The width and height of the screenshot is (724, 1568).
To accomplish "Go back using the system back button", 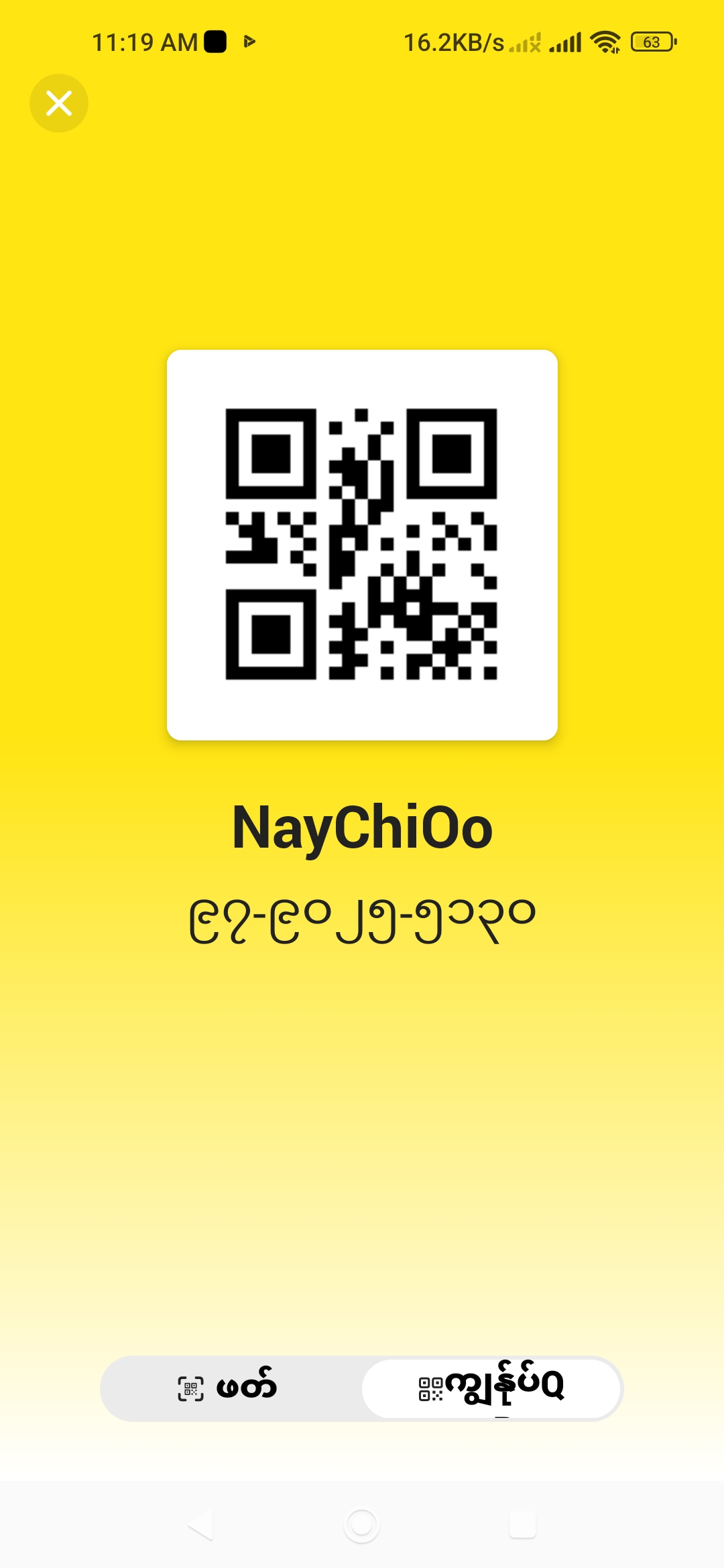I will click(x=200, y=1525).
